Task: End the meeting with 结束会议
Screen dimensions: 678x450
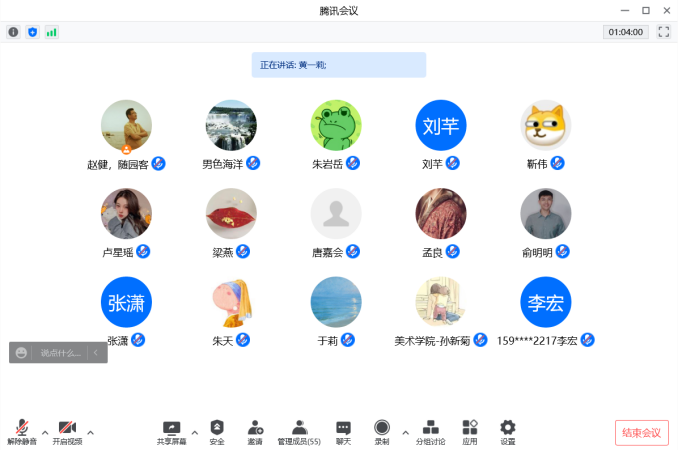Action: coord(641,433)
